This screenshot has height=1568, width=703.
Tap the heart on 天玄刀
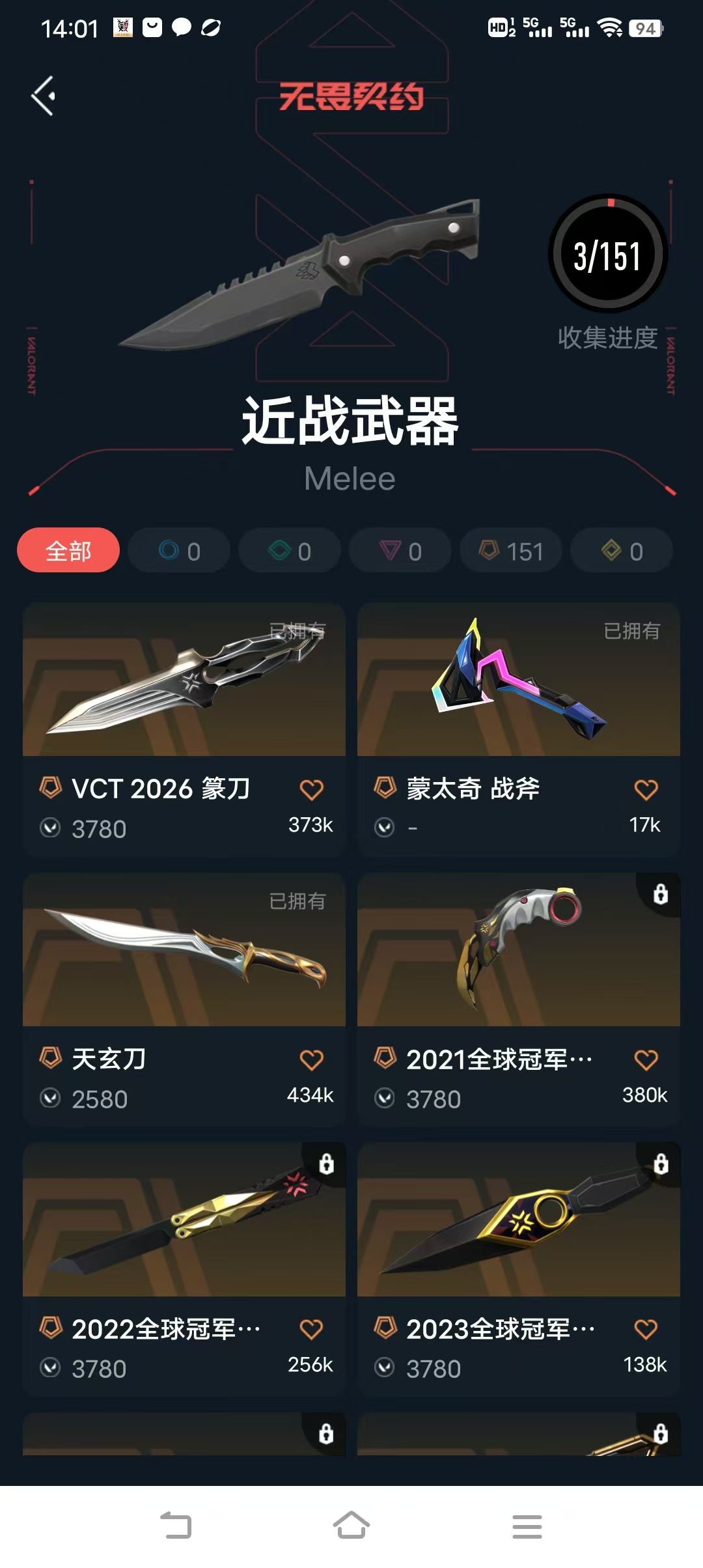[x=311, y=1060]
